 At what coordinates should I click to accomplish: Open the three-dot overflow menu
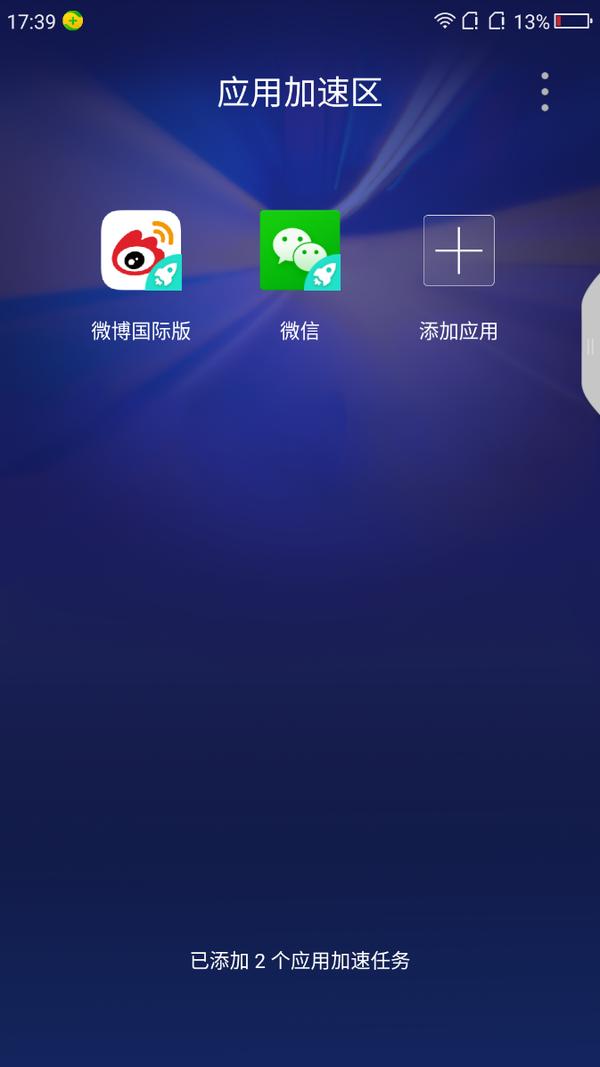click(544, 92)
